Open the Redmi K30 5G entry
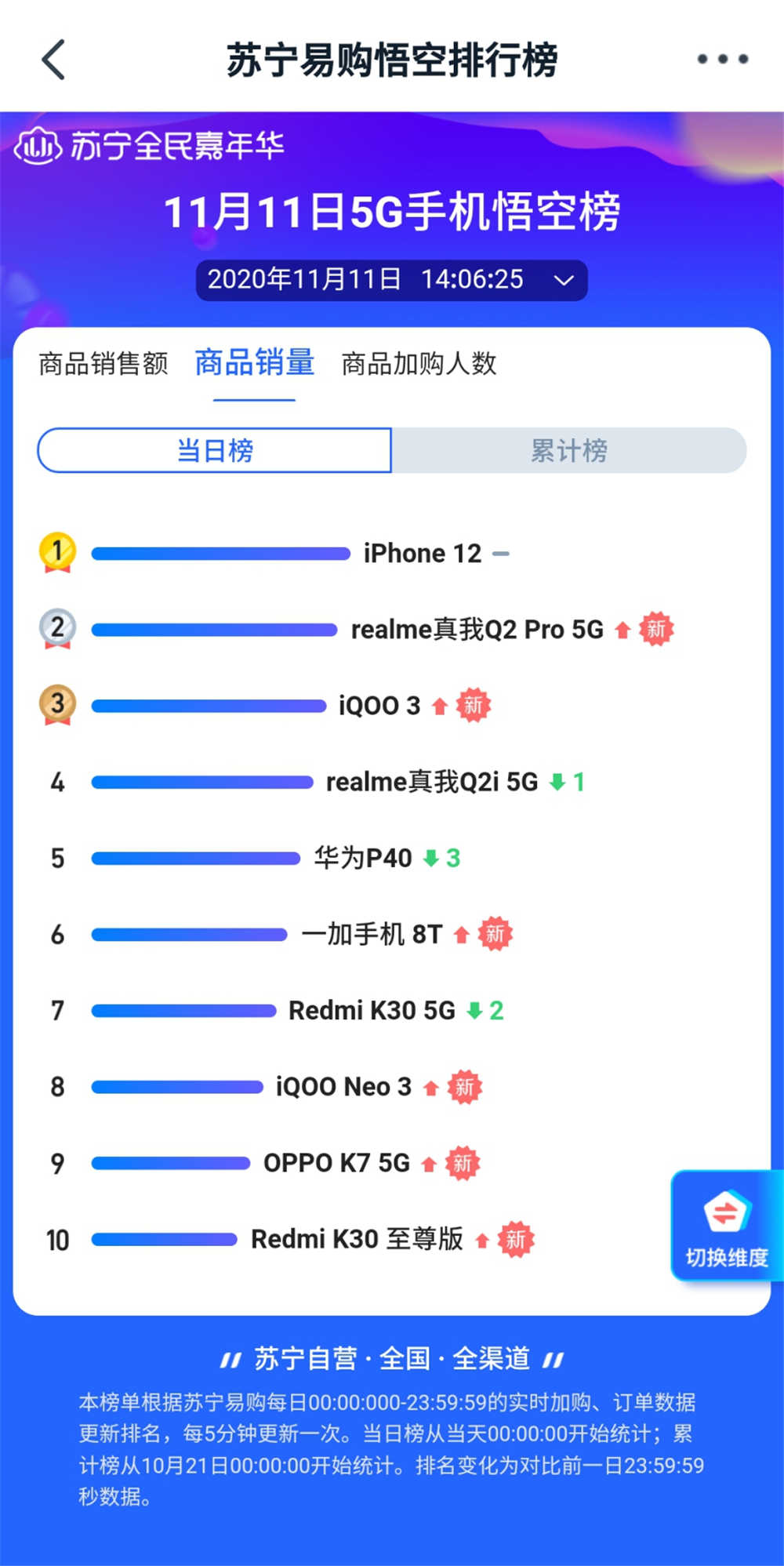Image resolution: width=784 pixels, height=1566 pixels. tap(372, 1011)
